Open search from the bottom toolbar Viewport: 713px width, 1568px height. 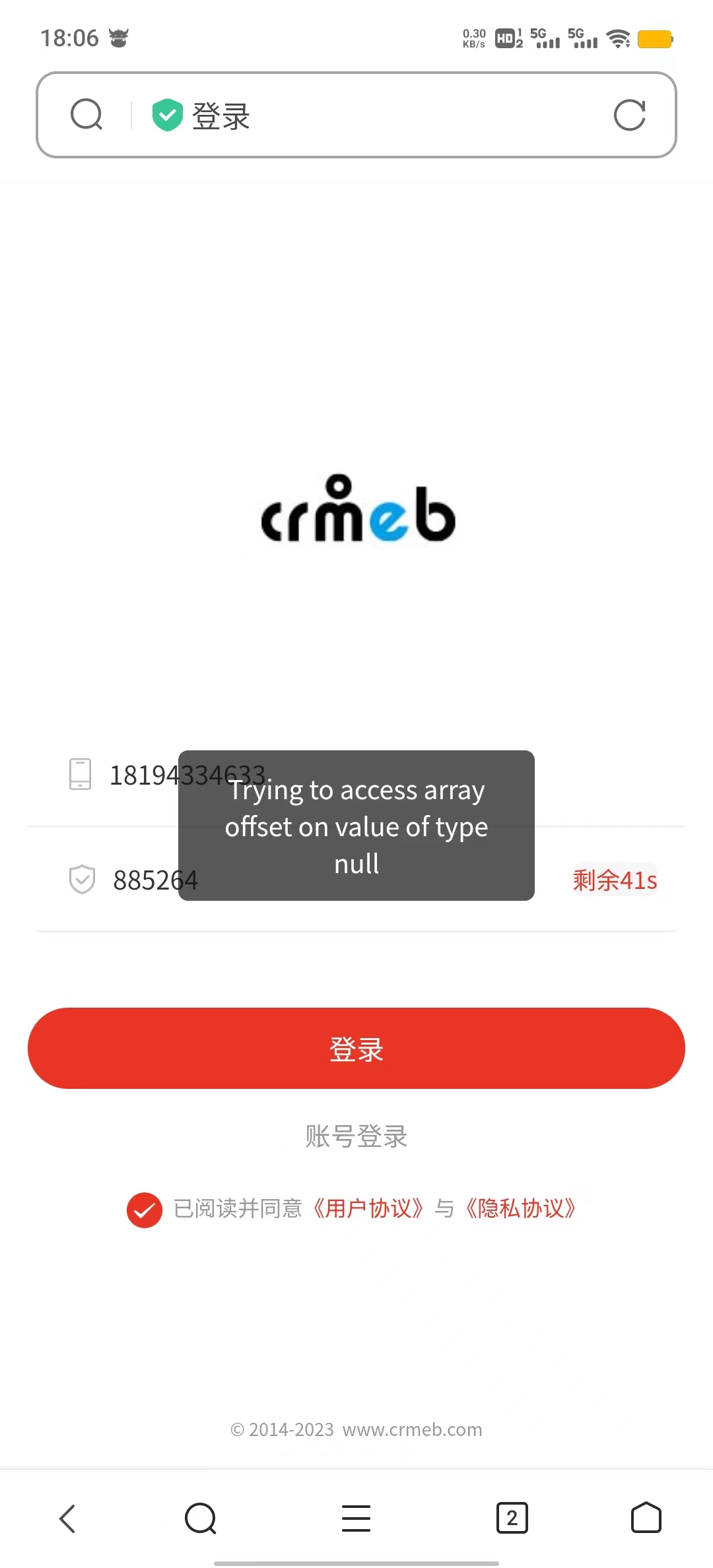coord(201,1519)
